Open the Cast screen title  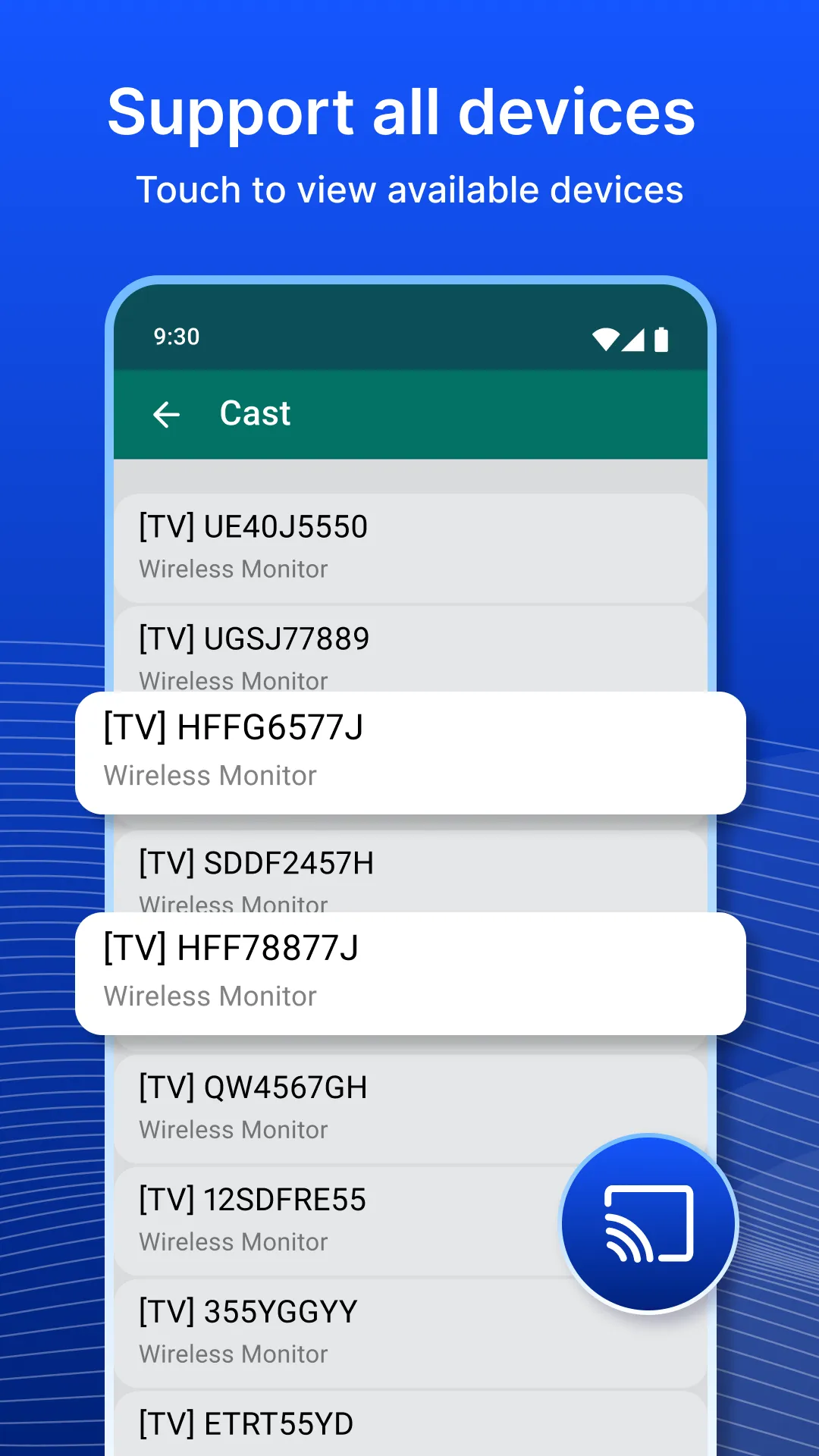[255, 413]
